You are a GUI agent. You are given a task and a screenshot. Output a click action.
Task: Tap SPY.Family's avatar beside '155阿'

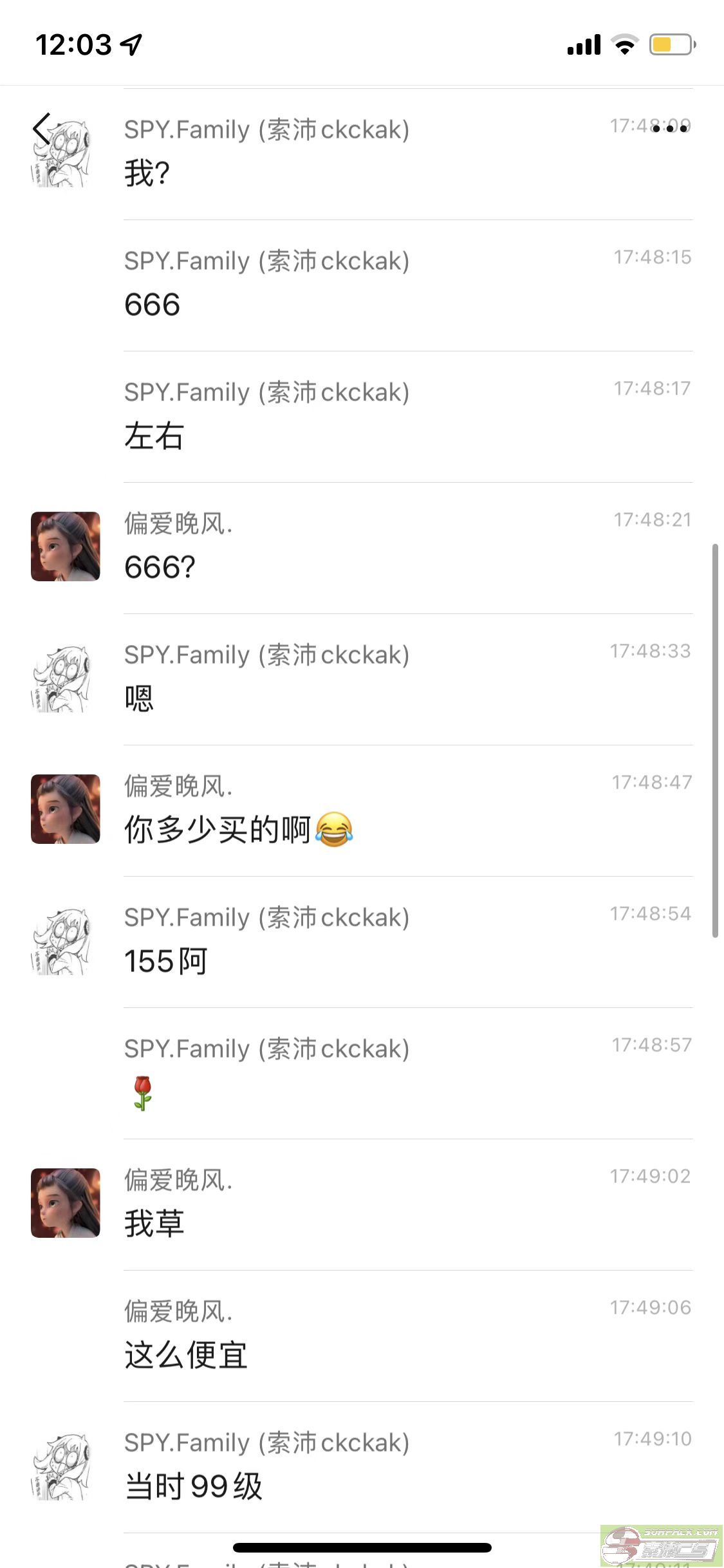pos(63,942)
